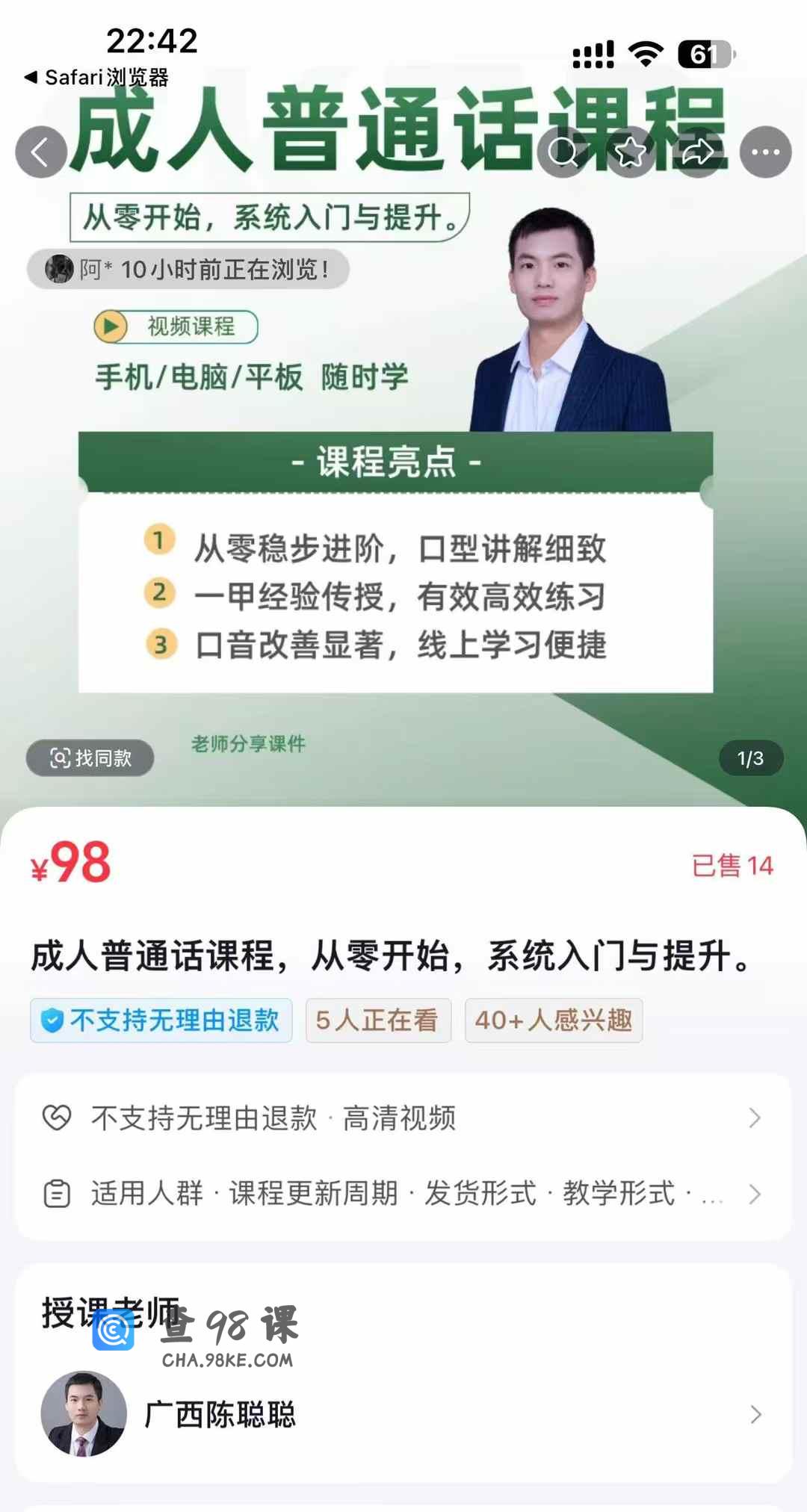Share this course via the arrow icon
807x1512 pixels.
pyautogui.click(x=697, y=152)
